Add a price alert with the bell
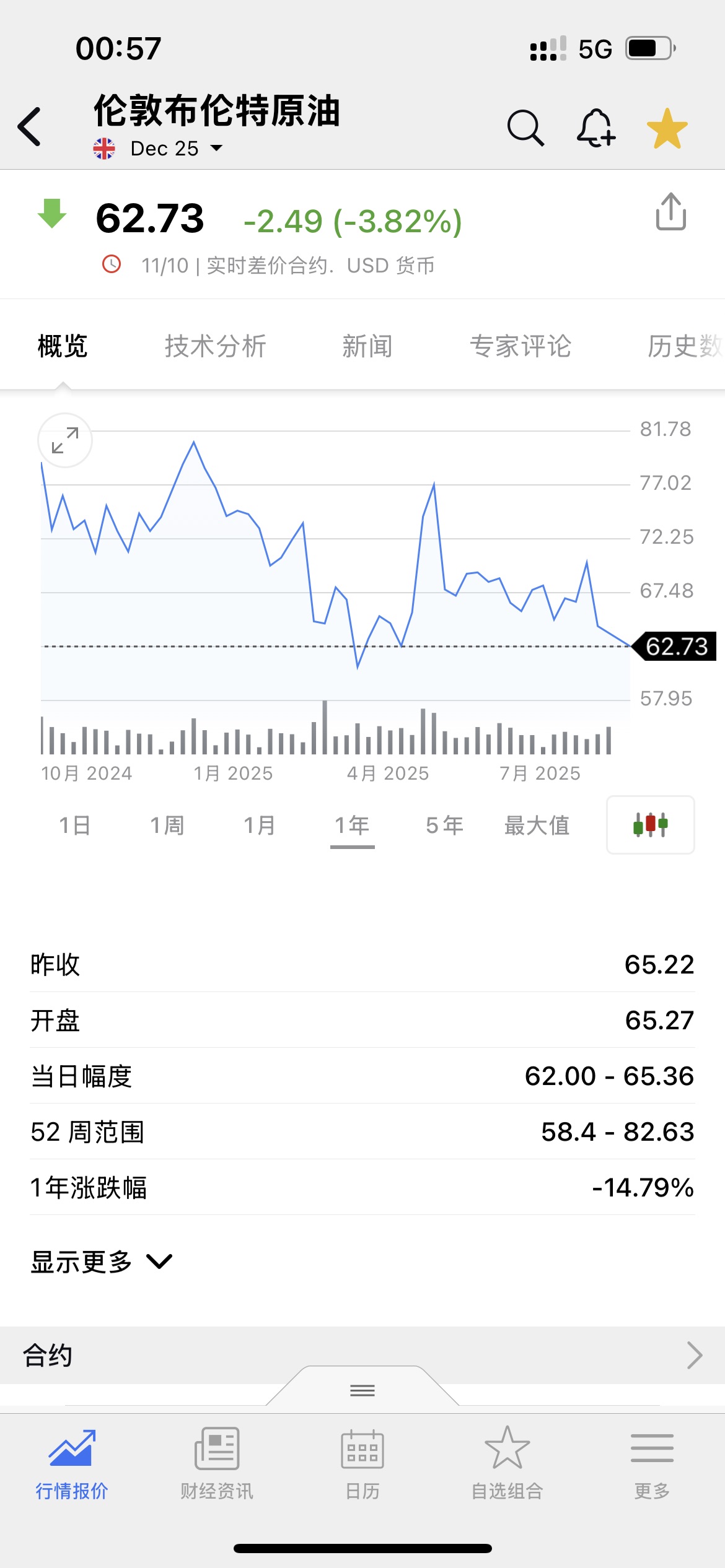 [595, 128]
